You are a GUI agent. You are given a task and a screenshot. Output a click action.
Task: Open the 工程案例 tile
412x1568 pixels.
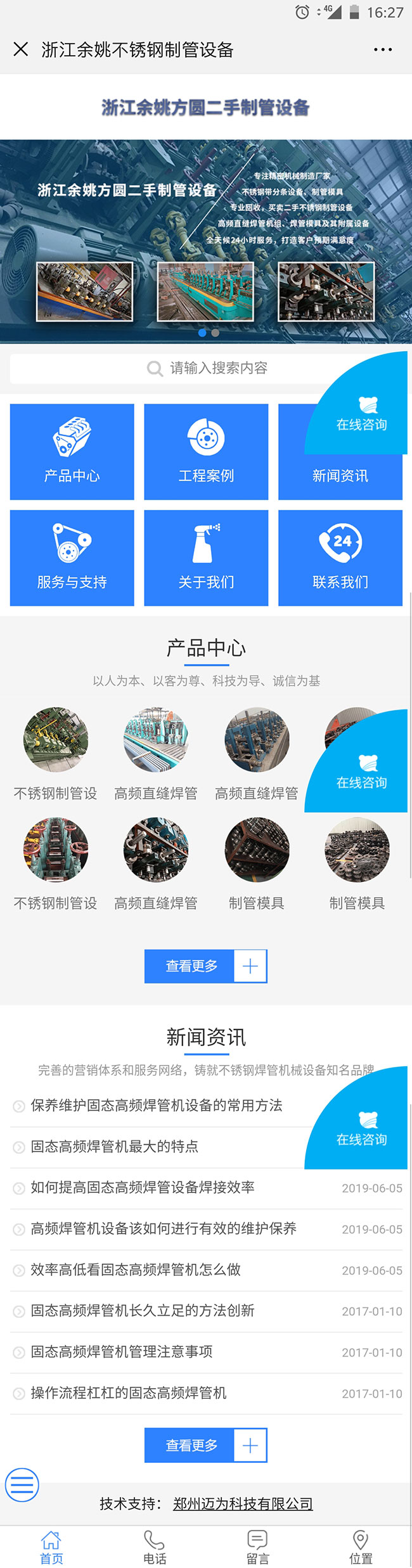click(206, 452)
